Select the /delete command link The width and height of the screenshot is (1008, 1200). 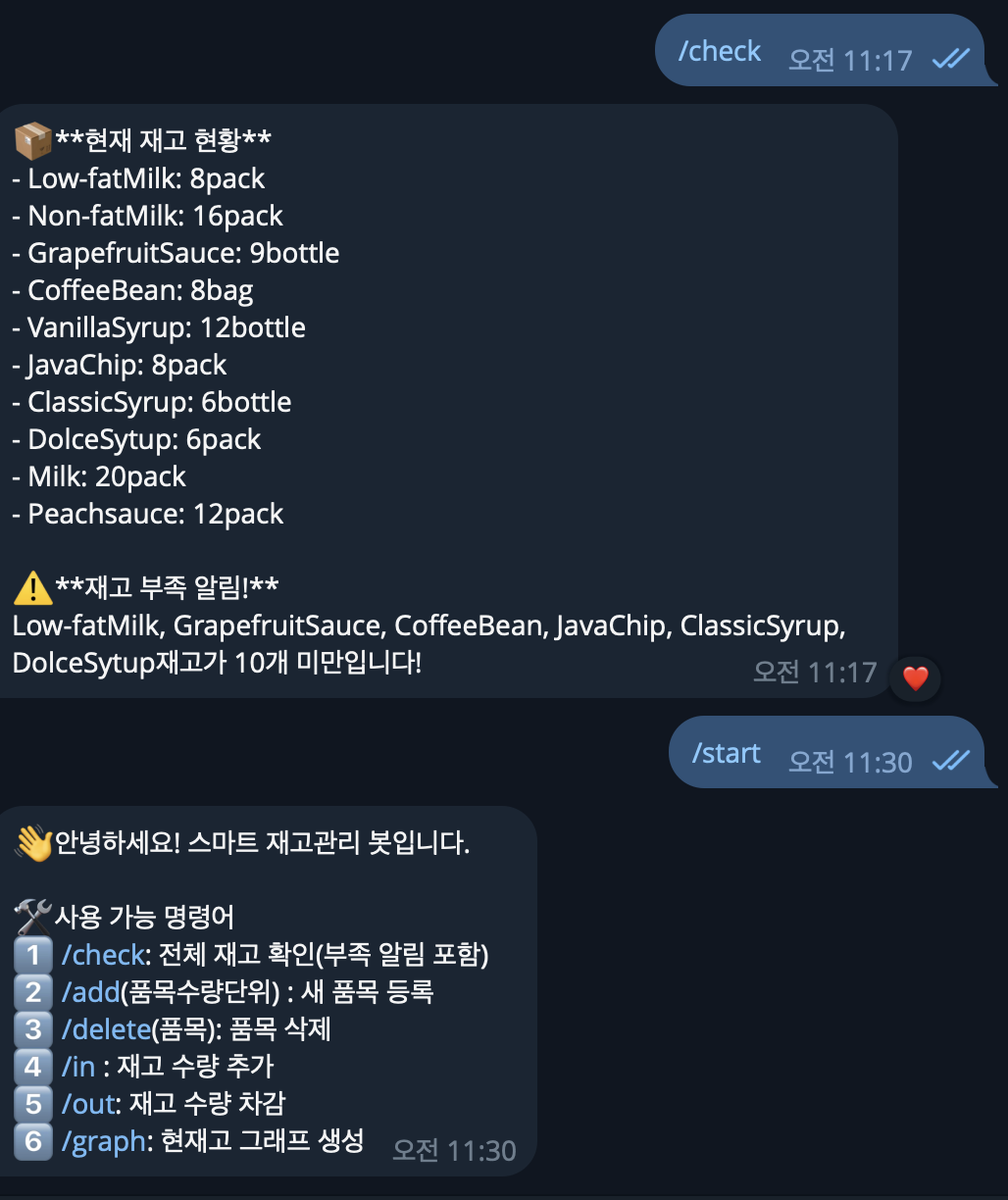(x=106, y=1029)
